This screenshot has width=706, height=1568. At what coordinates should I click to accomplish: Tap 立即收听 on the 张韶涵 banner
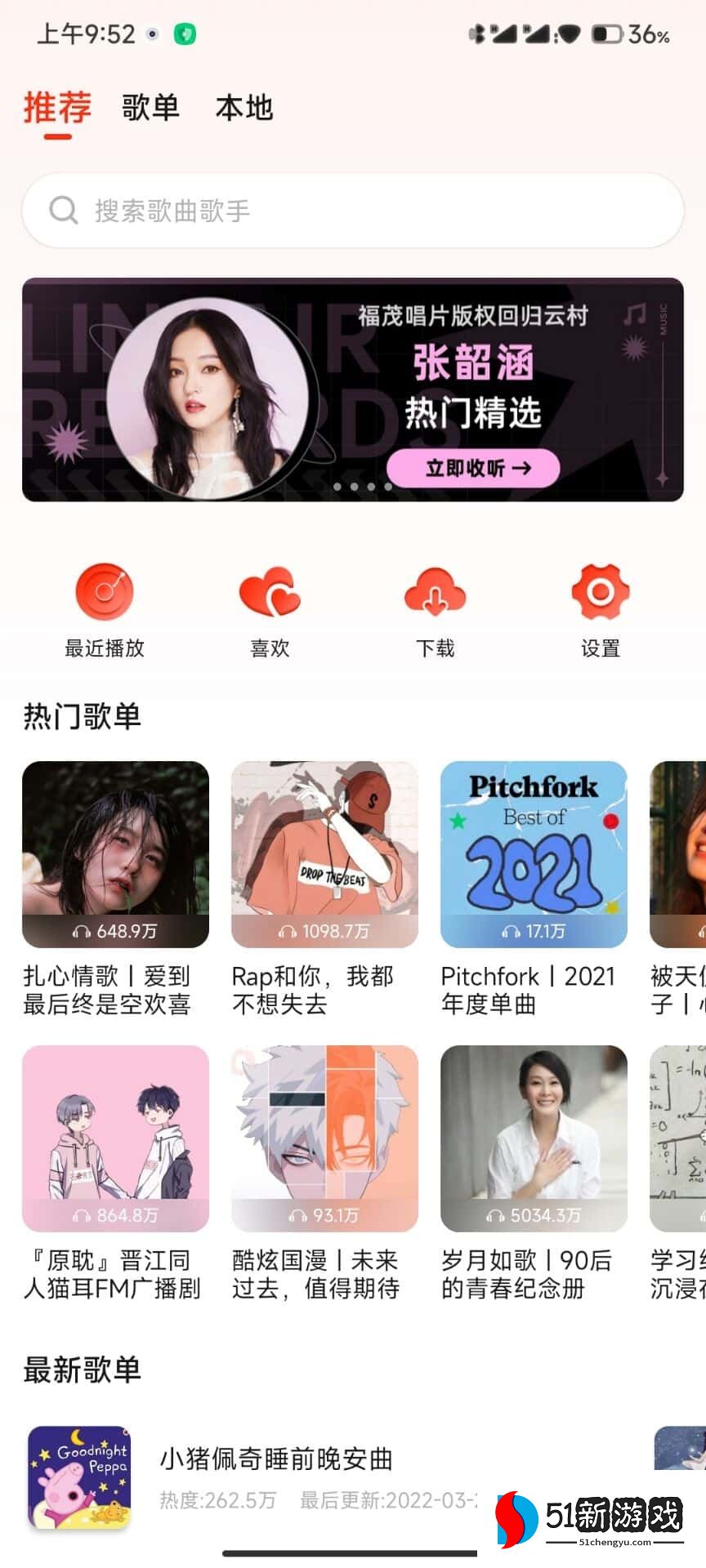coord(474,468)
